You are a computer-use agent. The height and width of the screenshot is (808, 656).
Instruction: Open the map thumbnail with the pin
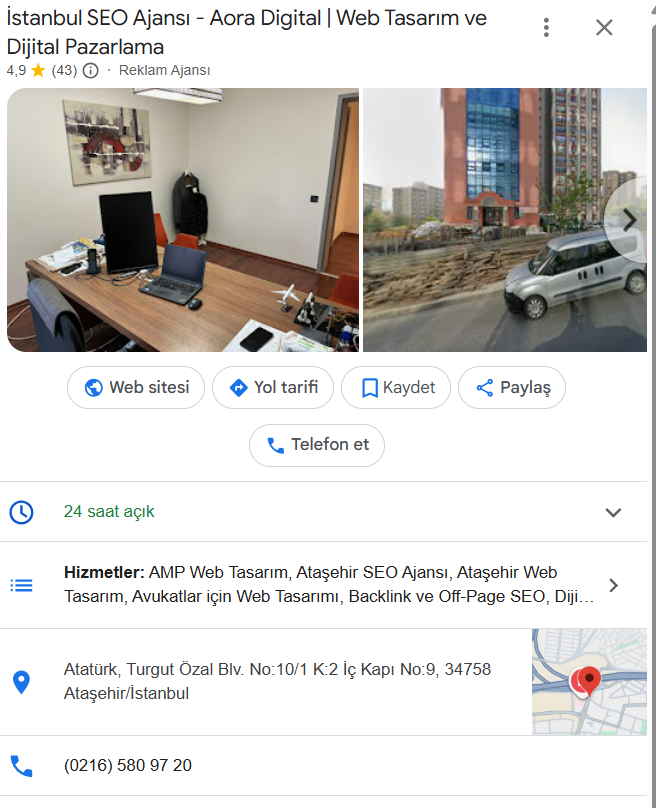tap(589, 681)
